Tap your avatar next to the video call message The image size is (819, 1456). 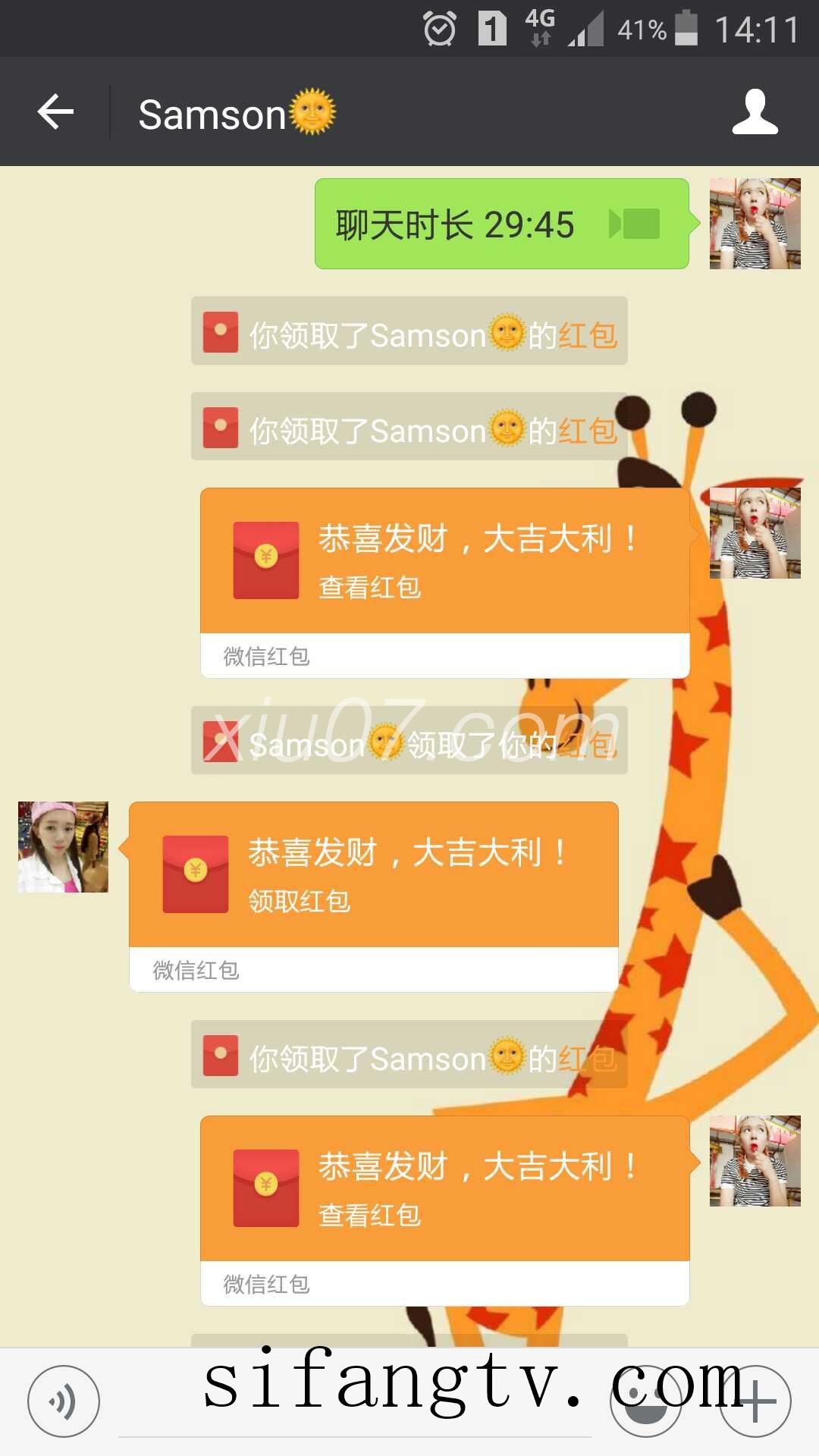(755, 224)
